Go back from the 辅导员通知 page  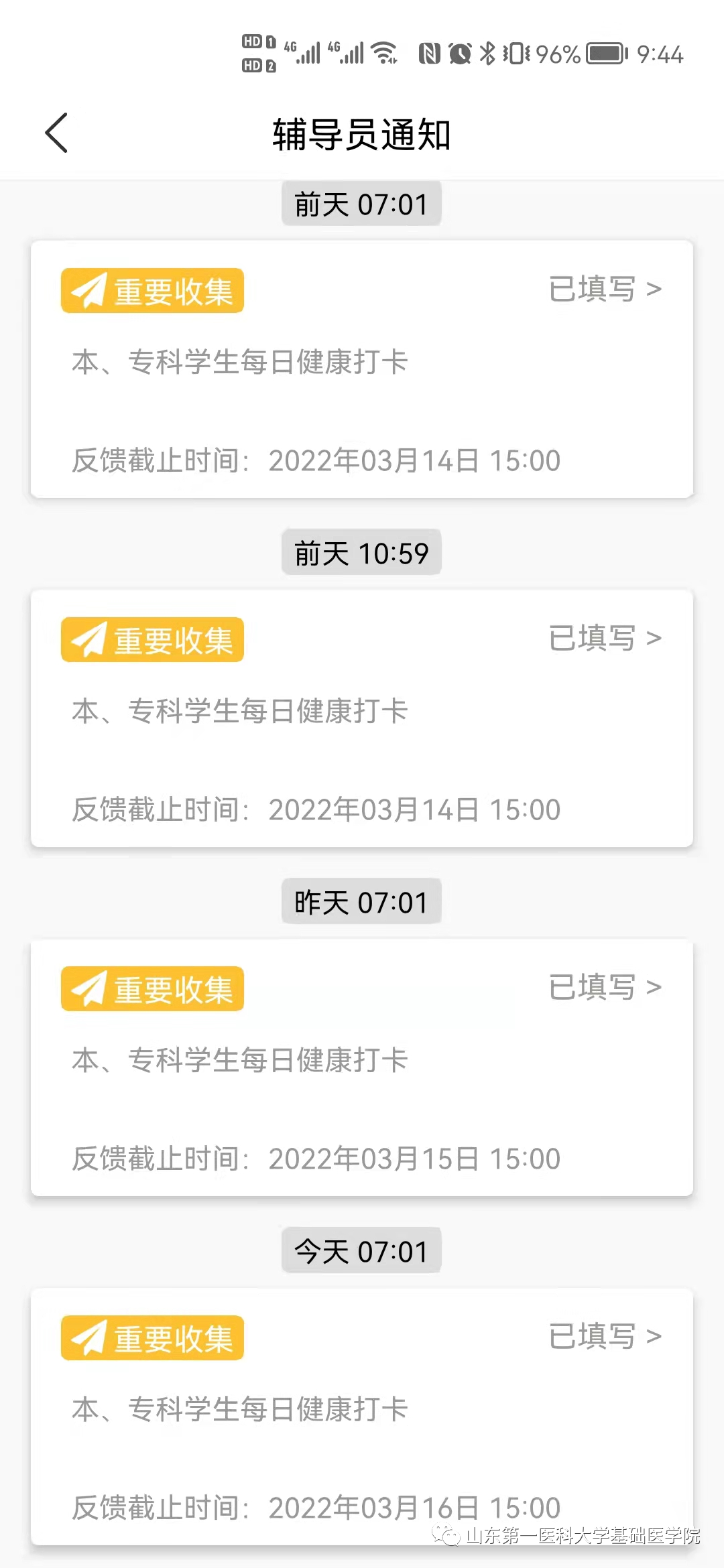click(57, 133)
